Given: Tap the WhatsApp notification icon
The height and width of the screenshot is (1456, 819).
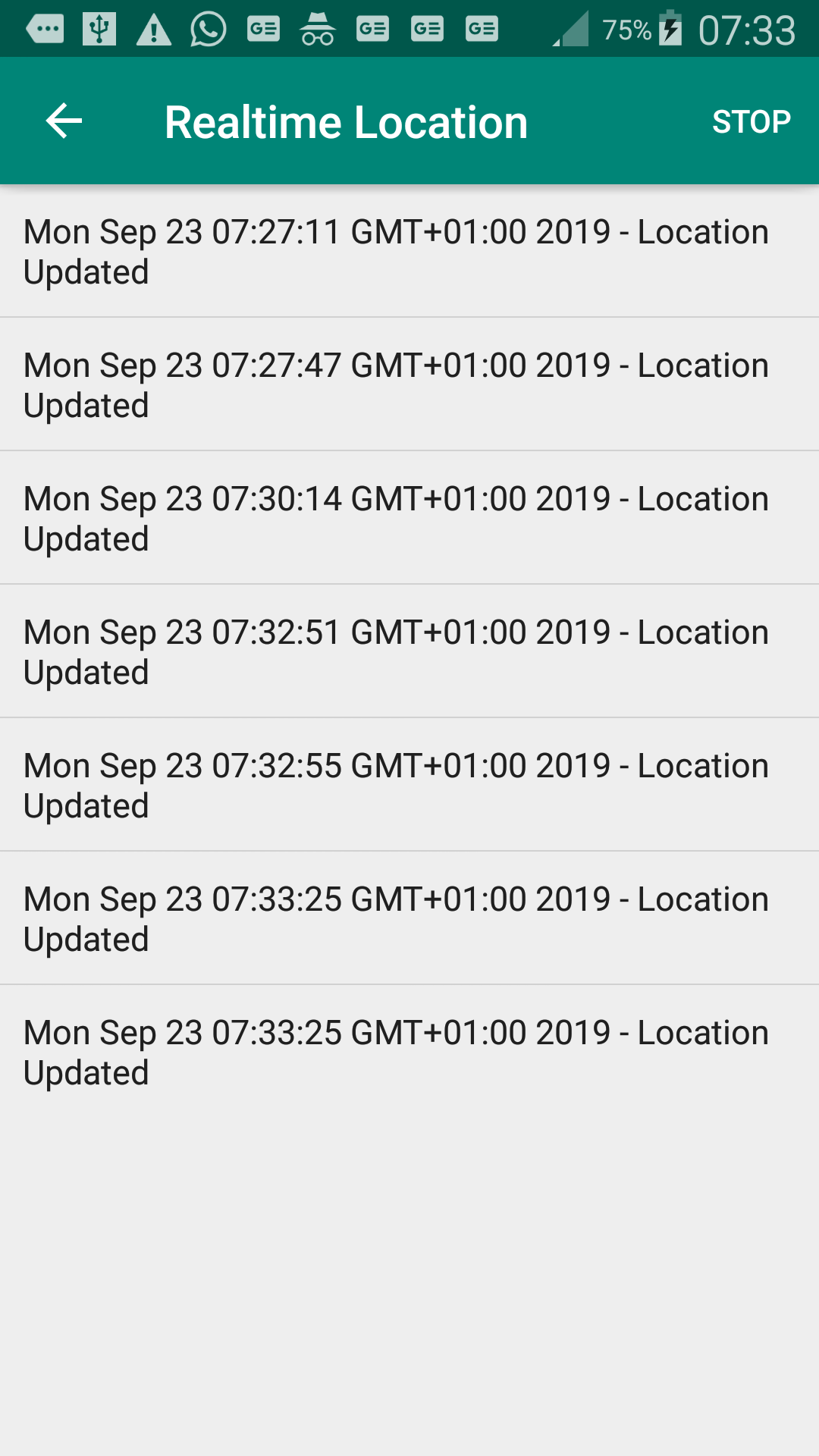Looking at the screenshot, I should [206, 29].
